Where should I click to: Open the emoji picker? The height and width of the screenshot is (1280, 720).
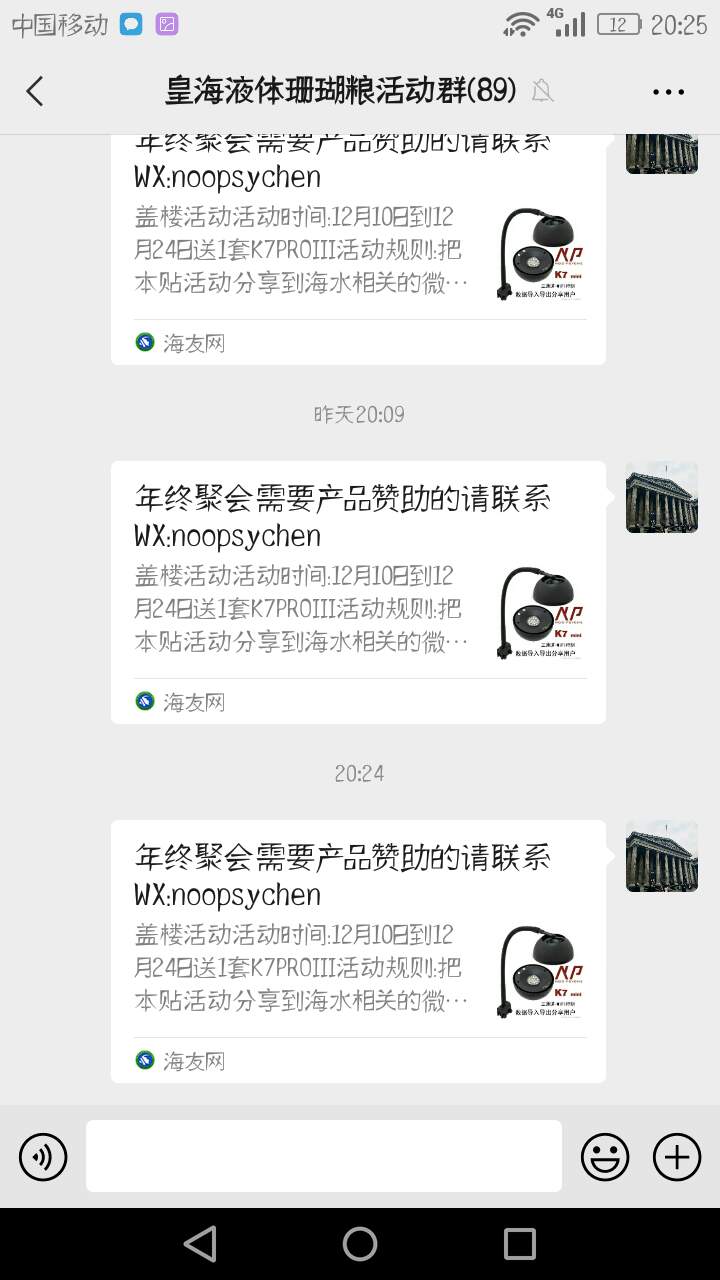point(605,1157)
